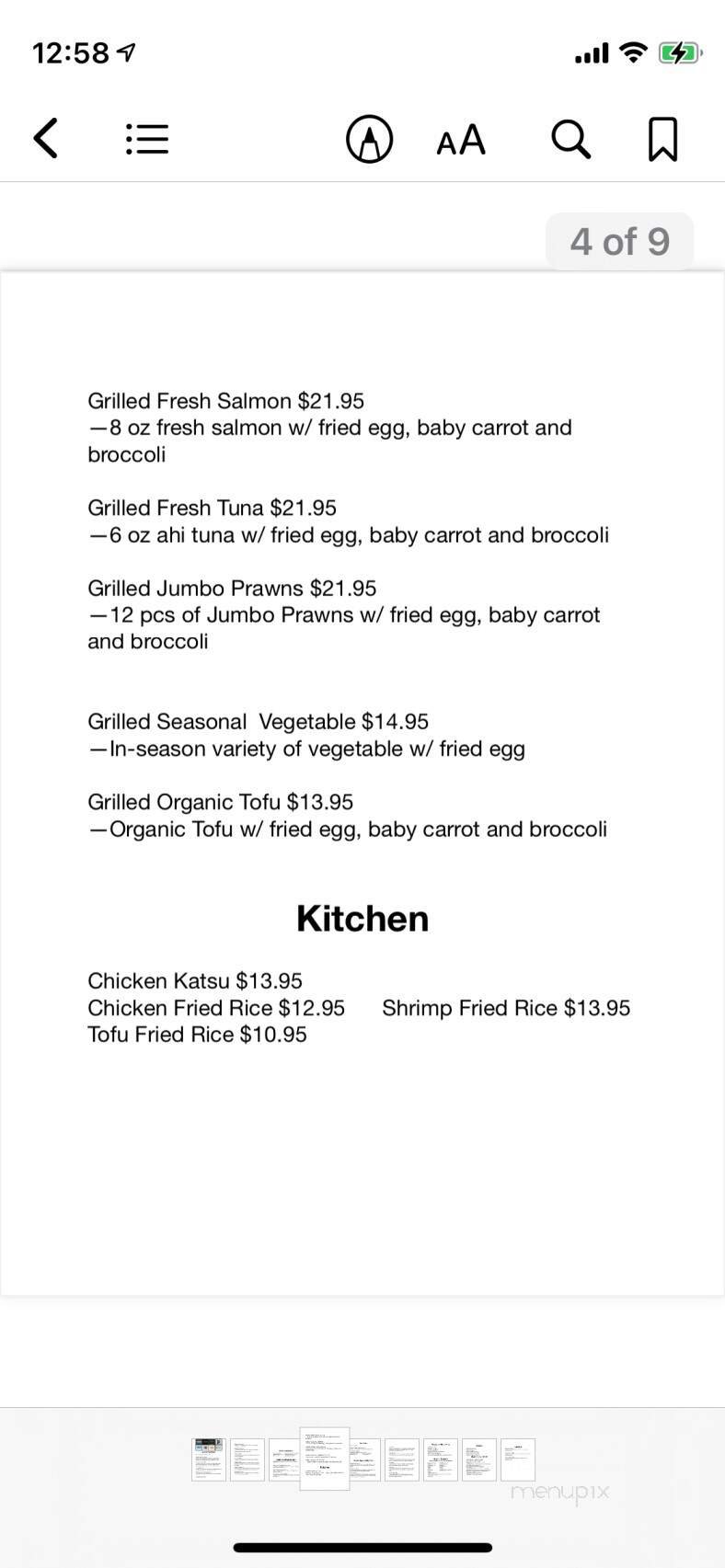This screenshot has height=1568, width=725.
Task: Open the markup annotation tool
Action: tap(369, 139)
